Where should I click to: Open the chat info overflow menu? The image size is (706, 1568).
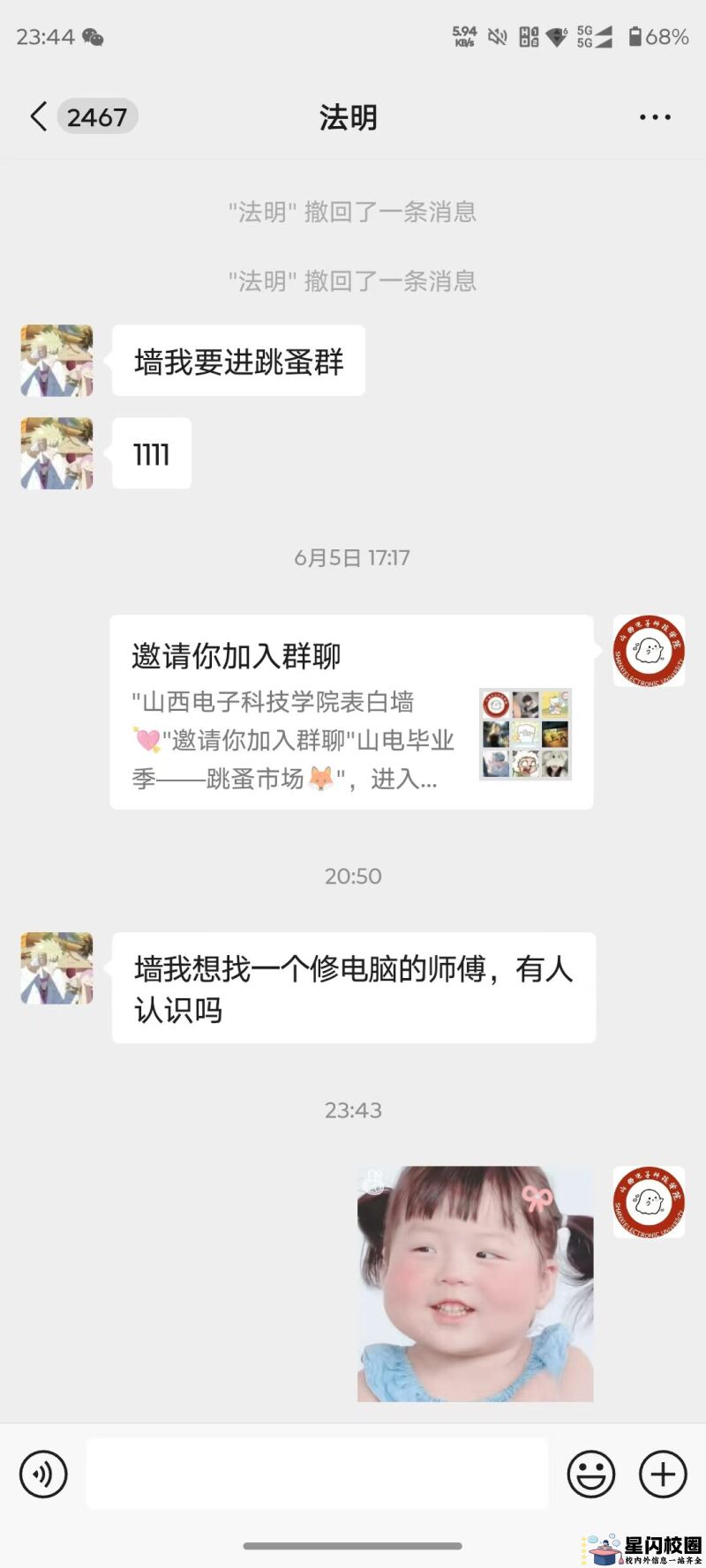[655, 117]
